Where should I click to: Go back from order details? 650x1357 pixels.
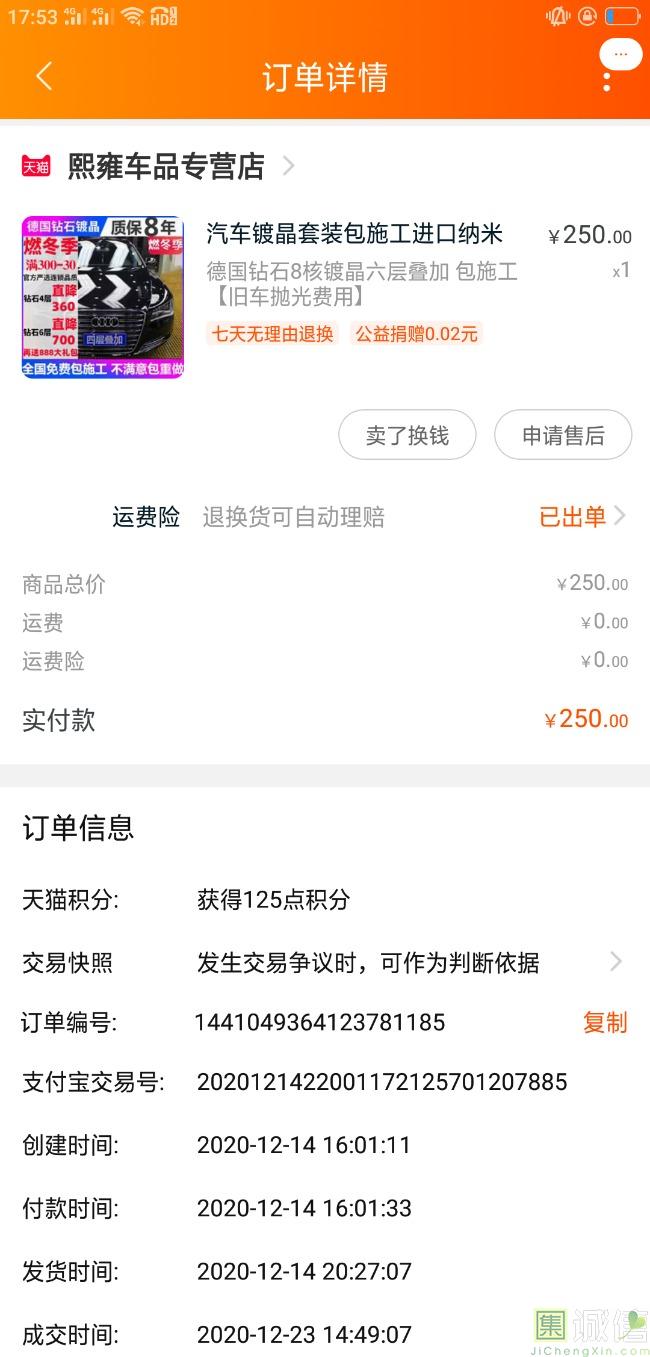click(43, 77)
